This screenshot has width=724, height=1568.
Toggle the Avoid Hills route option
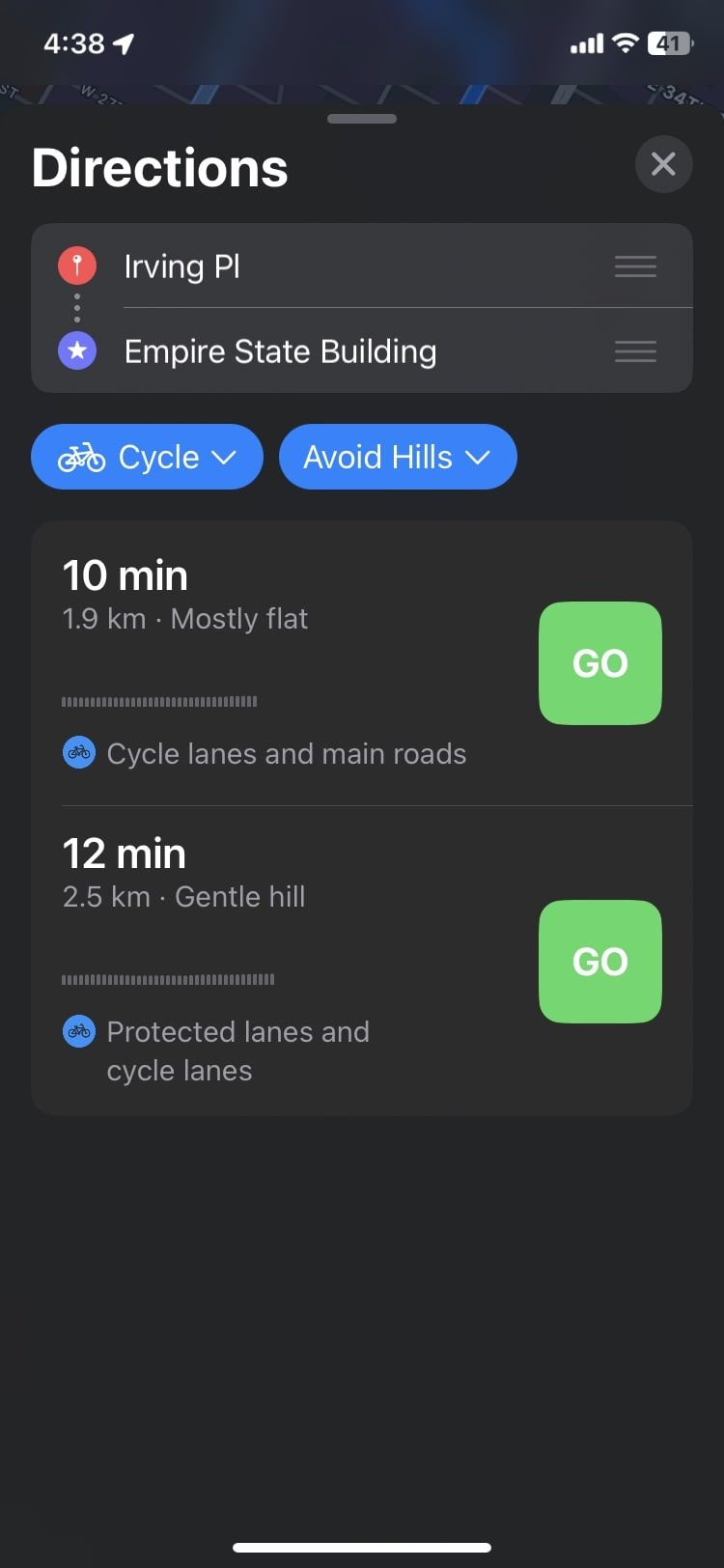tap(398, 457)
